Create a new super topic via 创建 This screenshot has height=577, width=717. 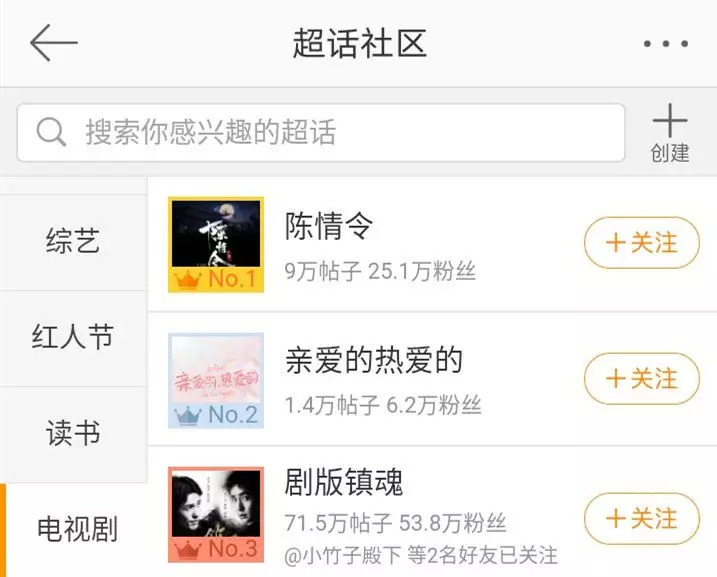point(670,134)
